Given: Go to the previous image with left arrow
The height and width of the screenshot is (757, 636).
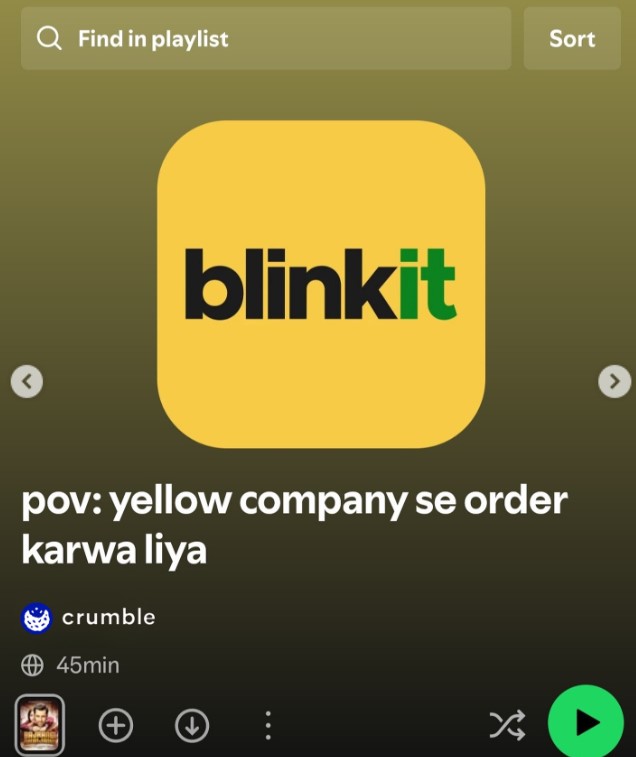Looking at the screenshot, I should click(27, 381).
